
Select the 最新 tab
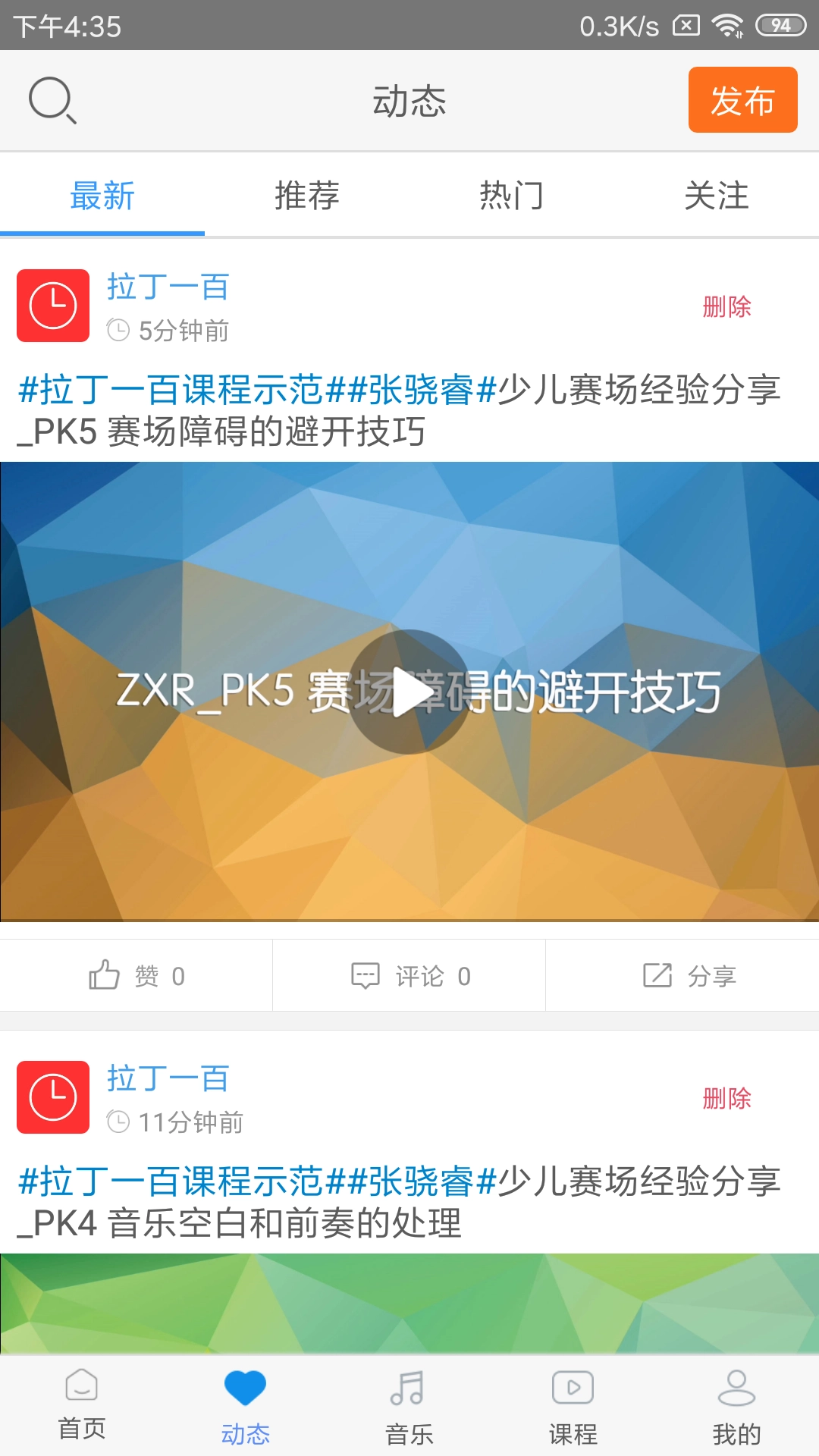click(x=102, y=196)
